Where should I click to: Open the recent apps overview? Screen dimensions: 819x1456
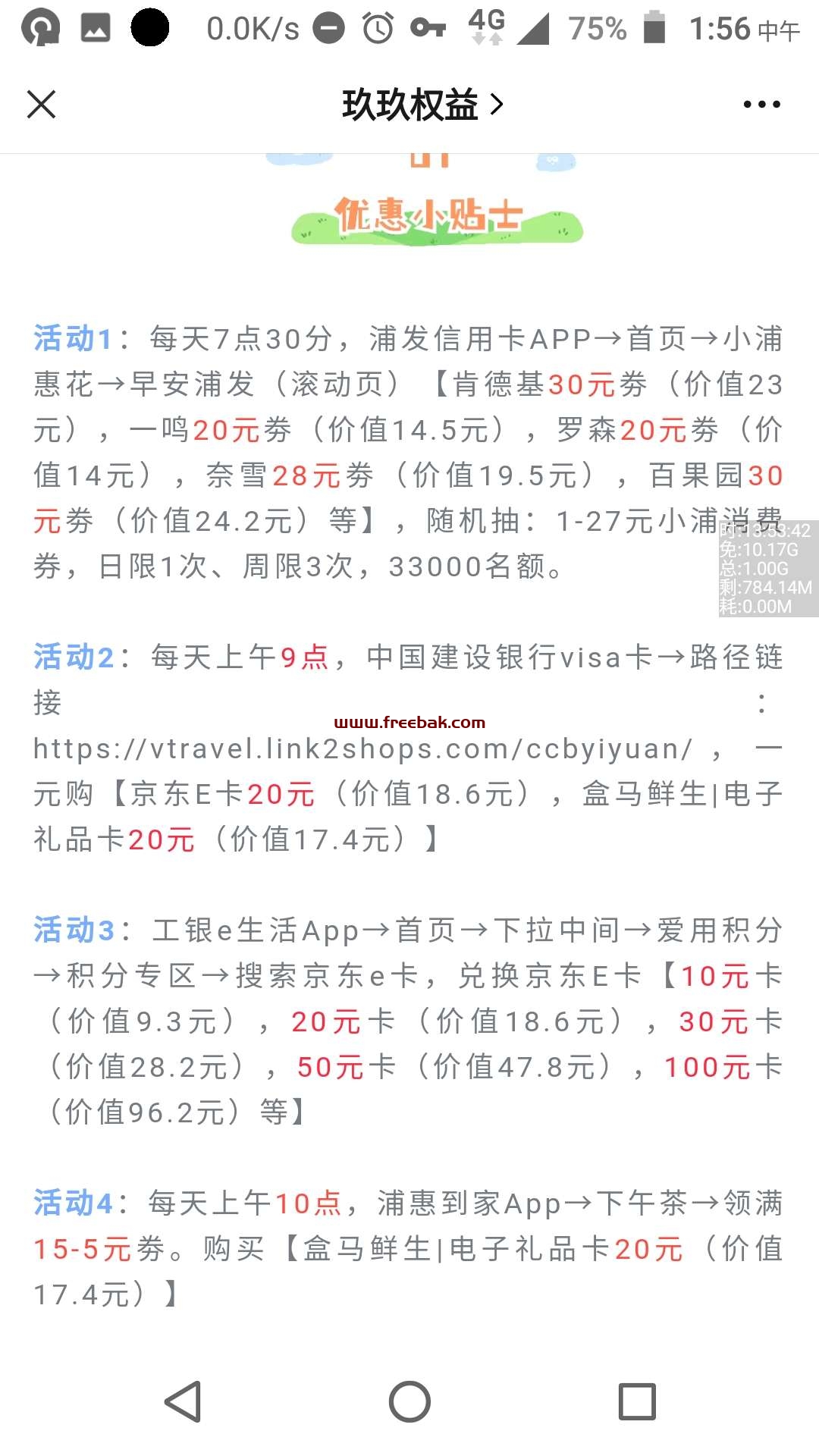point(637,1401)
